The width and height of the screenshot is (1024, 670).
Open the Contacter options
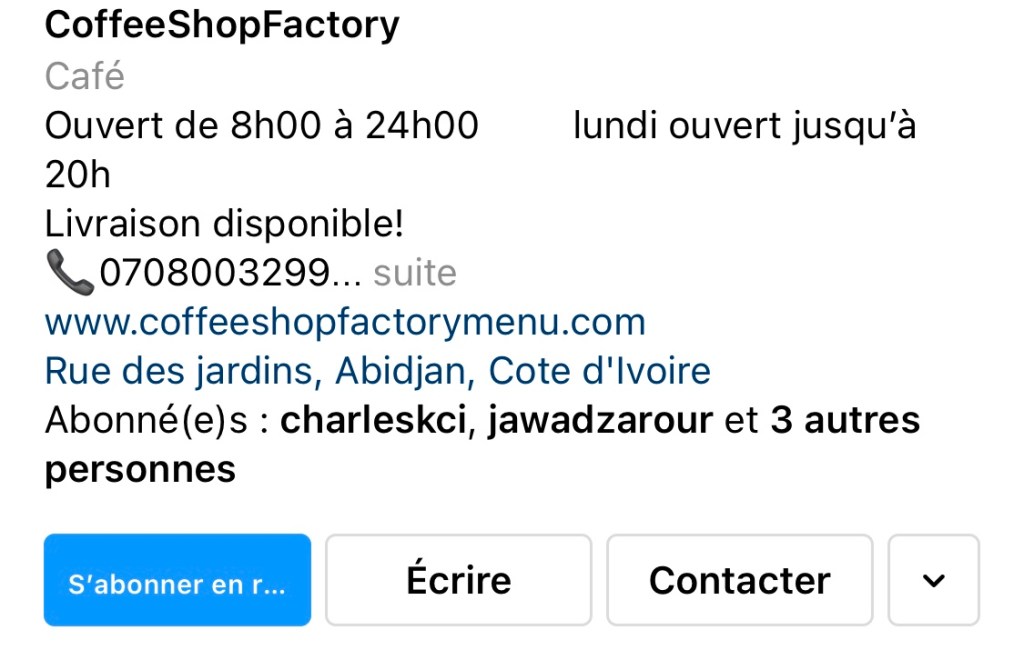739,581
